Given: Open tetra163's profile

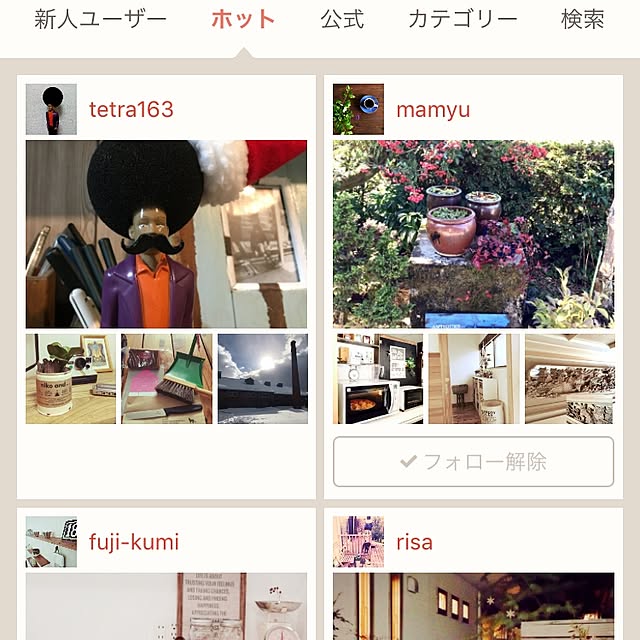Looking at the screenshot, I should (x=131, y=109).
